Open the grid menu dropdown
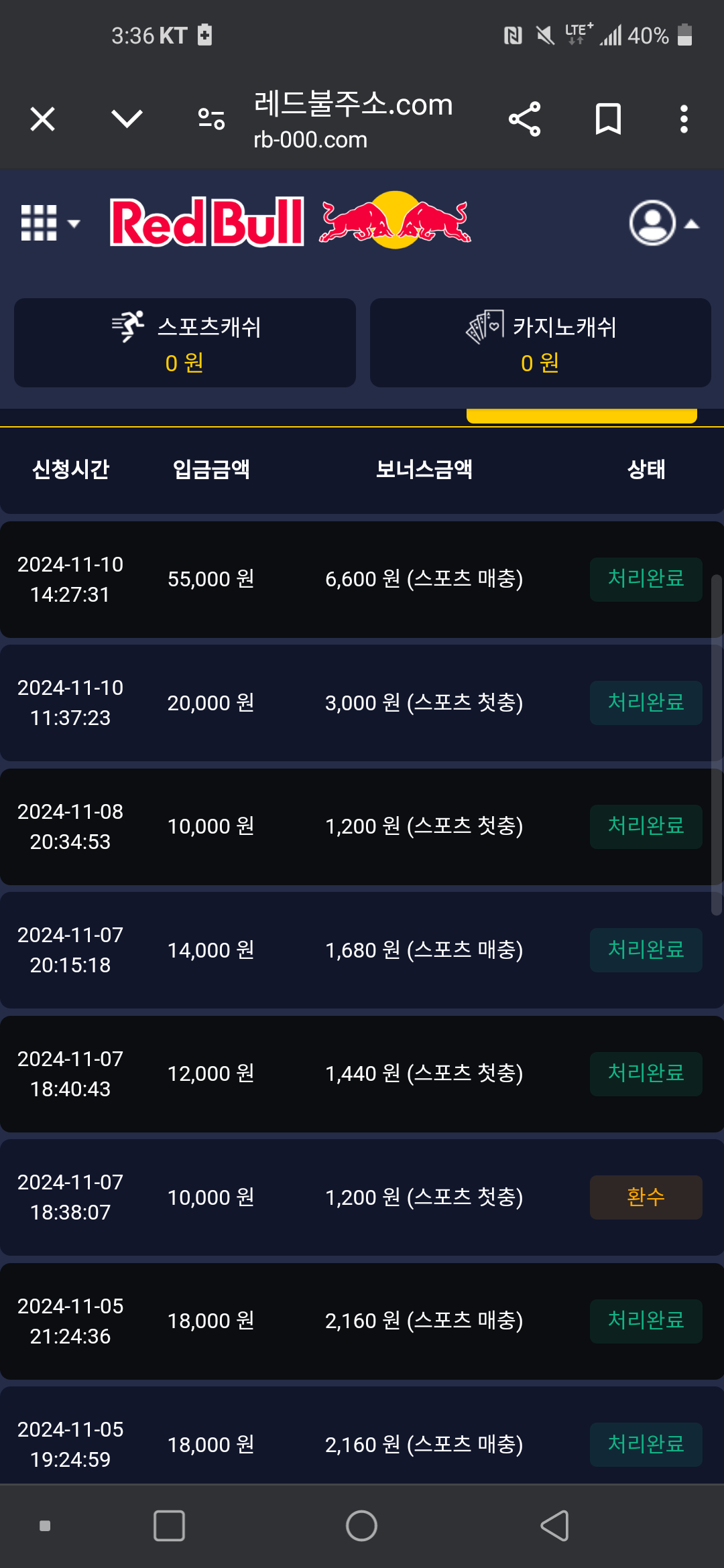Screen dimensions: 724x1568 click(50, 222)
